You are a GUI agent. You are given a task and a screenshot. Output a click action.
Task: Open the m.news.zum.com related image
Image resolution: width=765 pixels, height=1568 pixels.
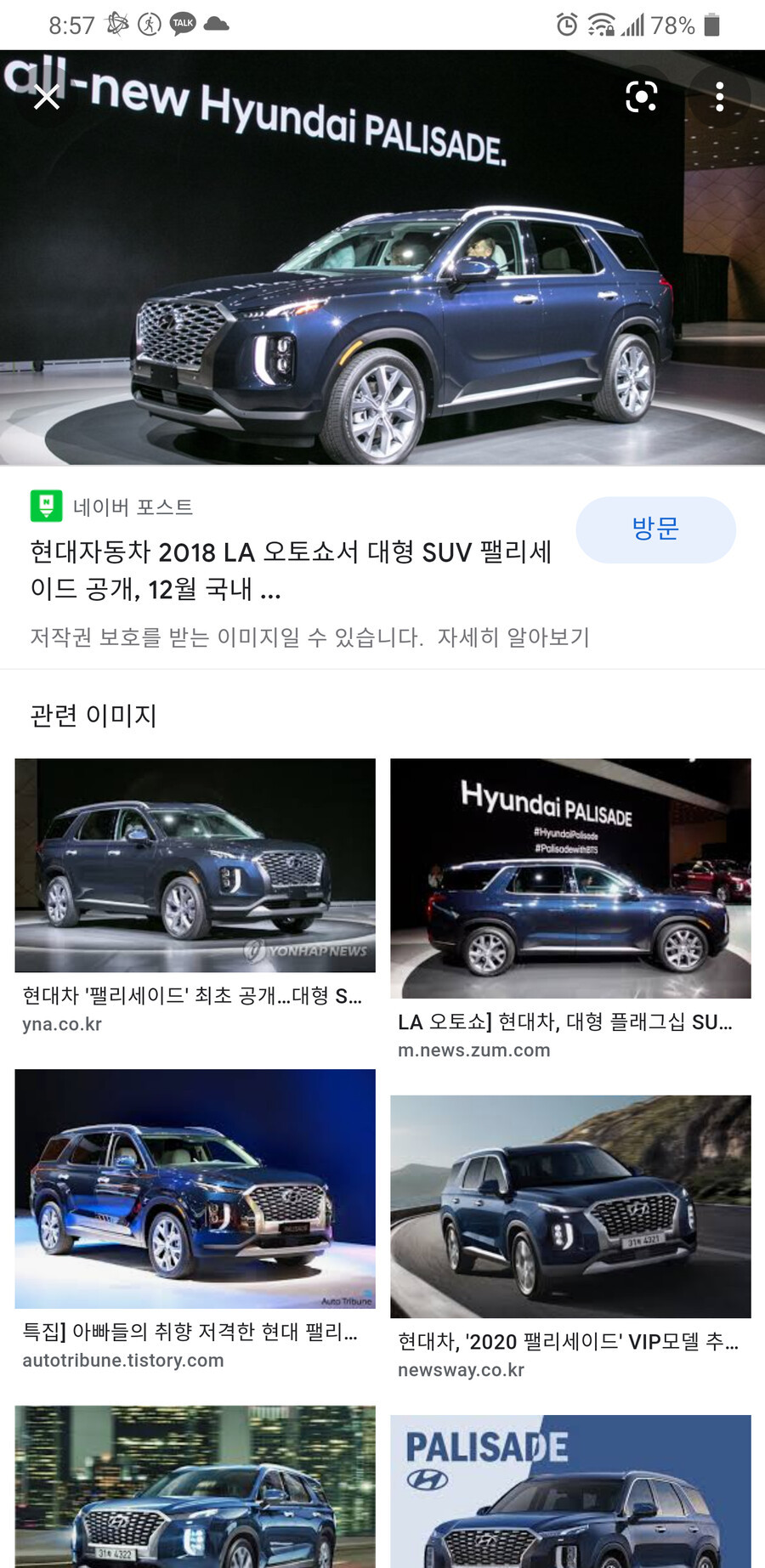570,878
